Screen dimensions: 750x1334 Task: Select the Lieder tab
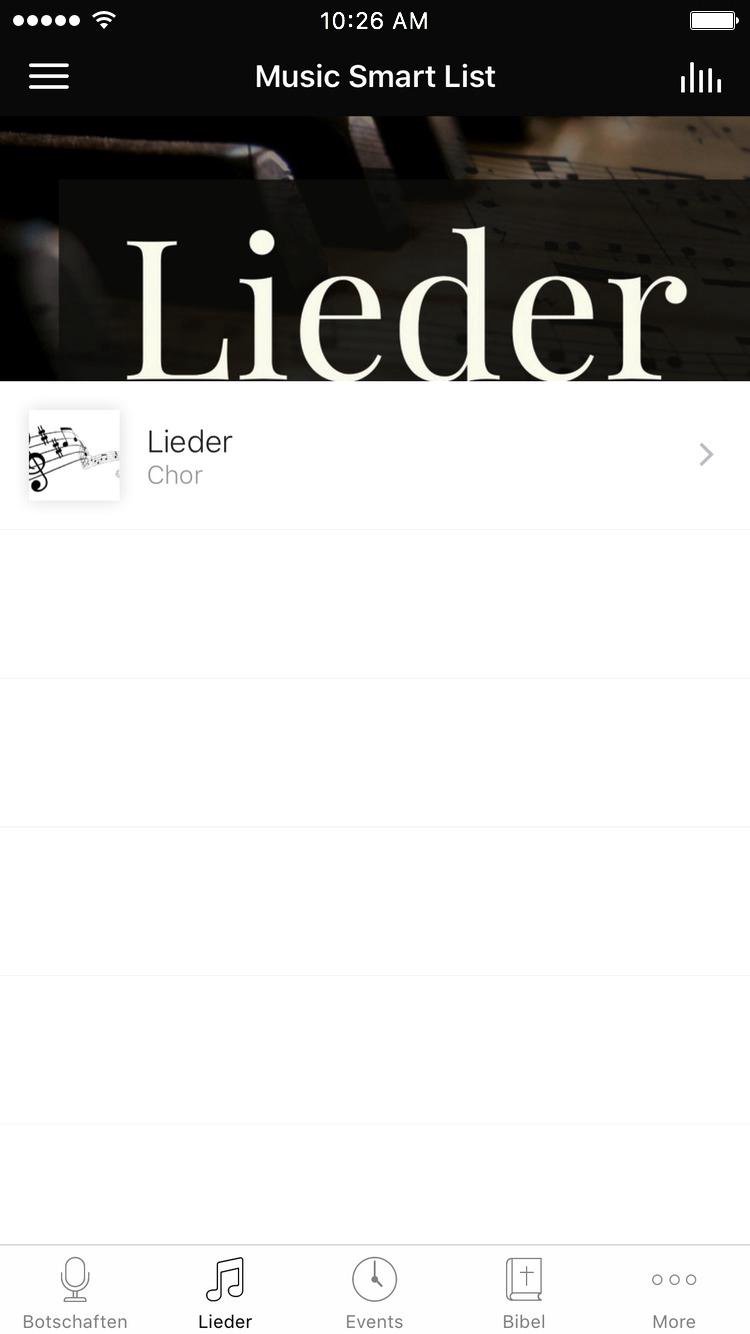tap(225, 1292)
